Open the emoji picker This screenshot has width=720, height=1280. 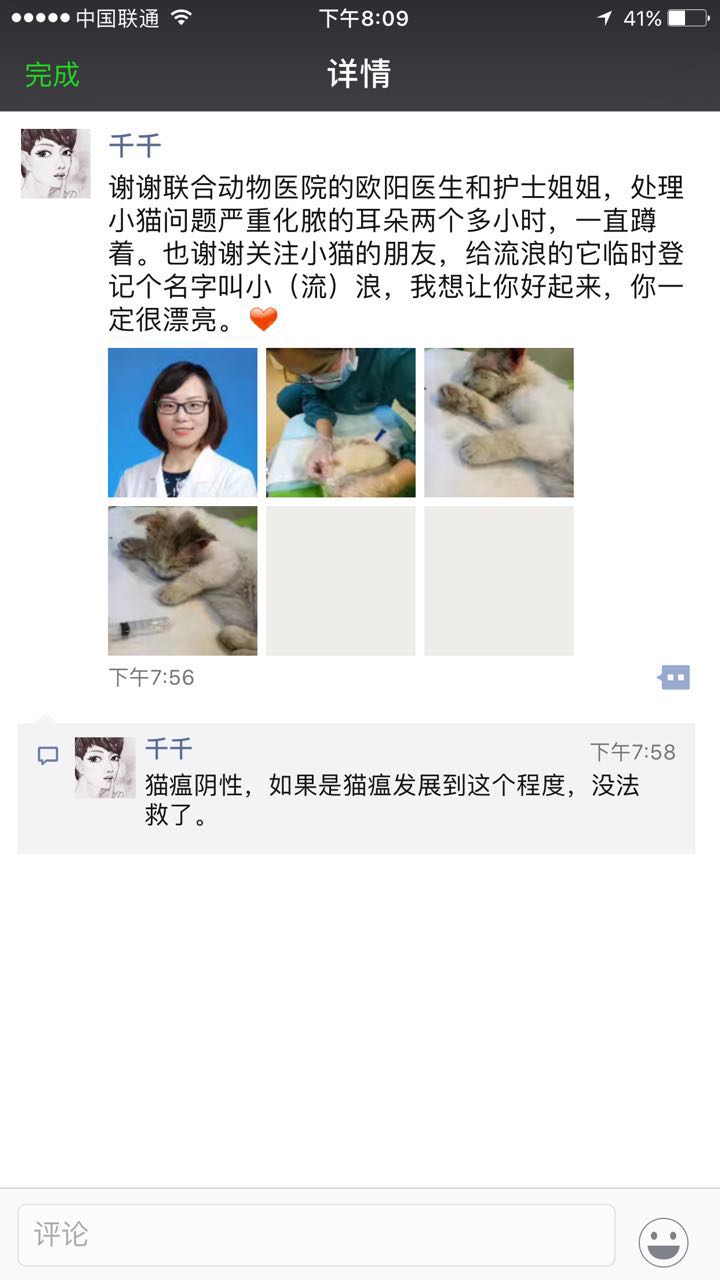663,1242
